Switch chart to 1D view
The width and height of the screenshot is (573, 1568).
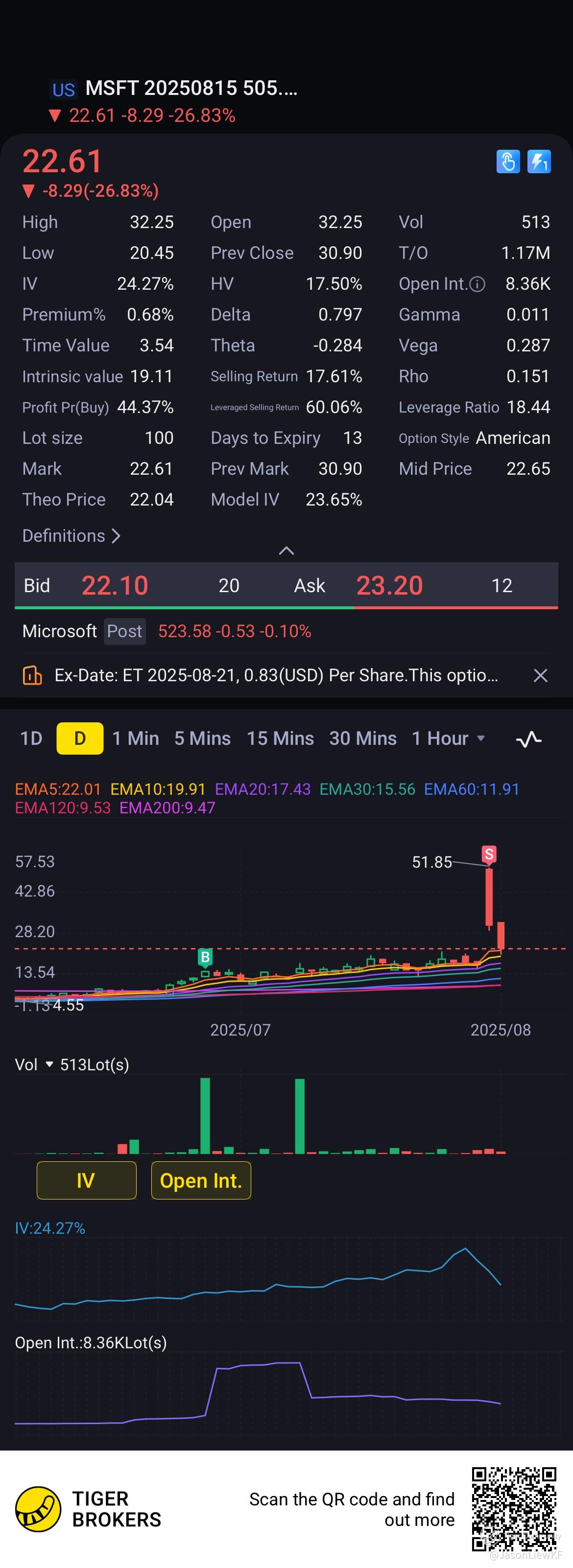pos(31,738)
